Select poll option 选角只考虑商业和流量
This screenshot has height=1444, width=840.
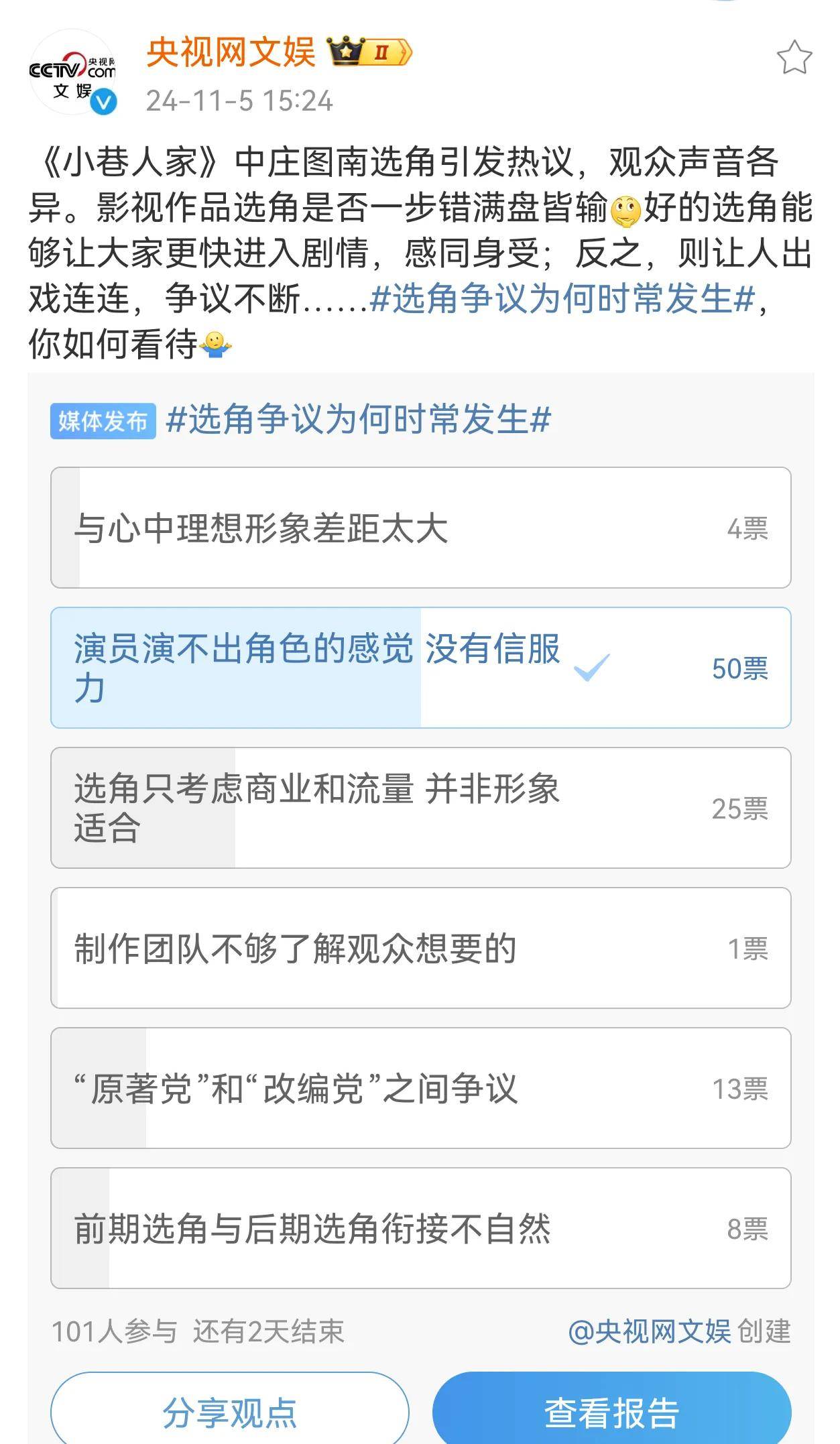420,808
